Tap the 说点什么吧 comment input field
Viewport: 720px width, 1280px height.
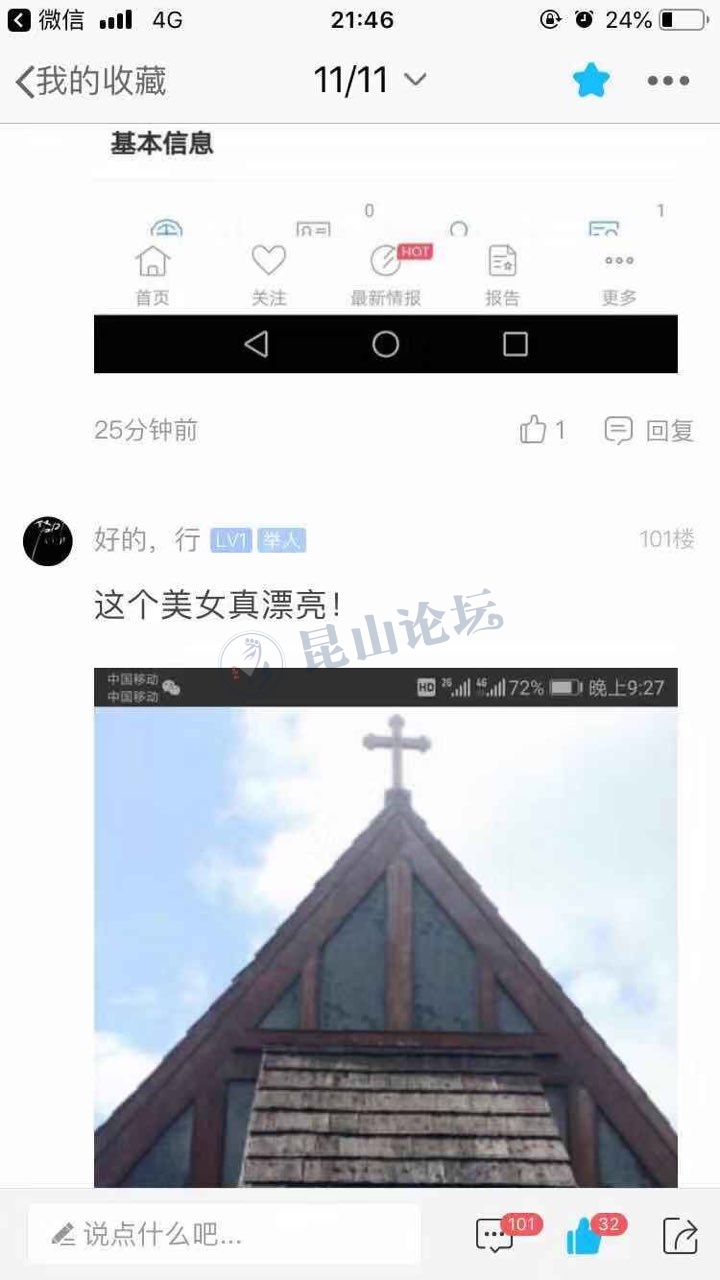pos(225,1234)
